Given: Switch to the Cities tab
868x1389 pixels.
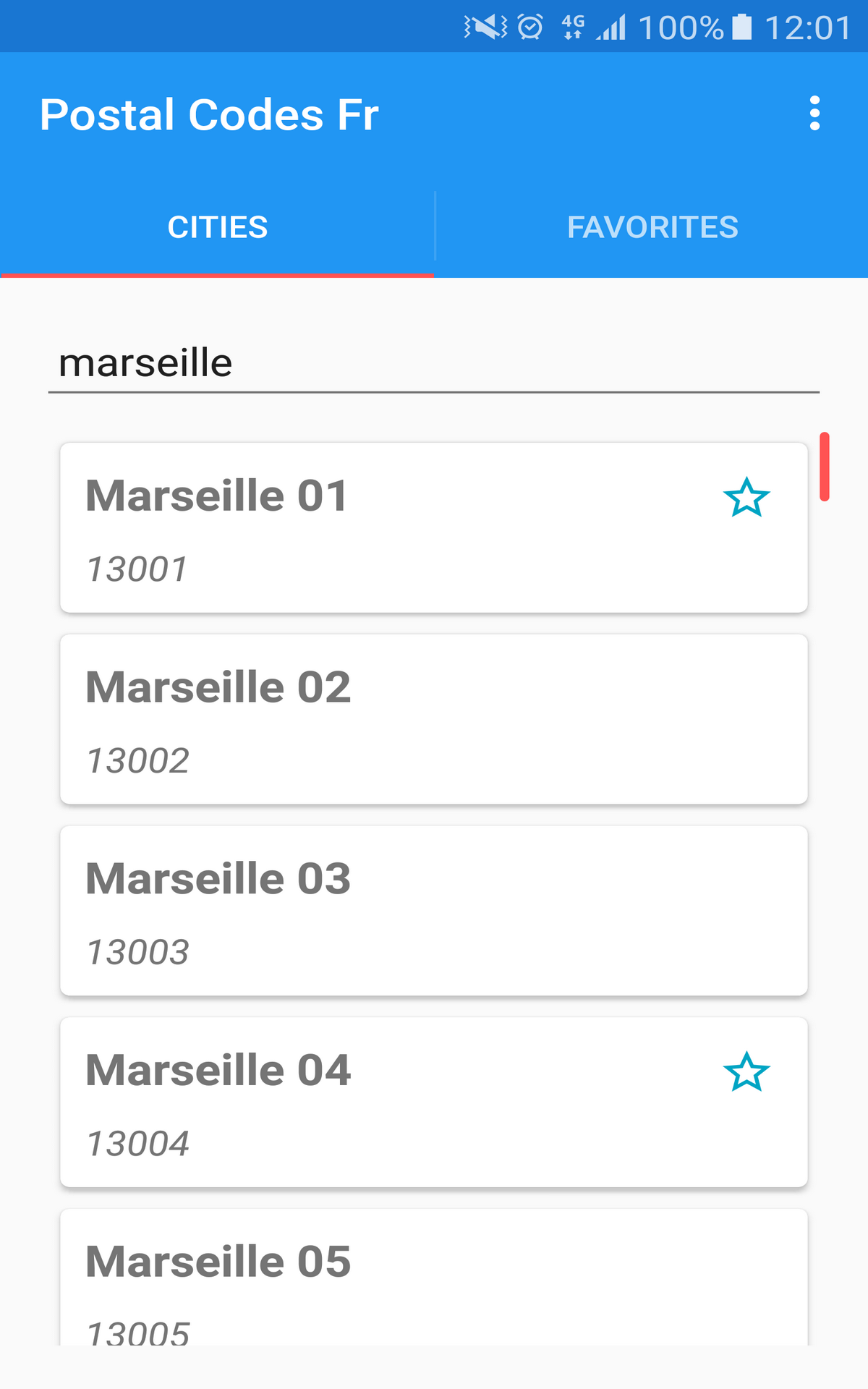Looking at the screenshot, I should click(217, 227).
